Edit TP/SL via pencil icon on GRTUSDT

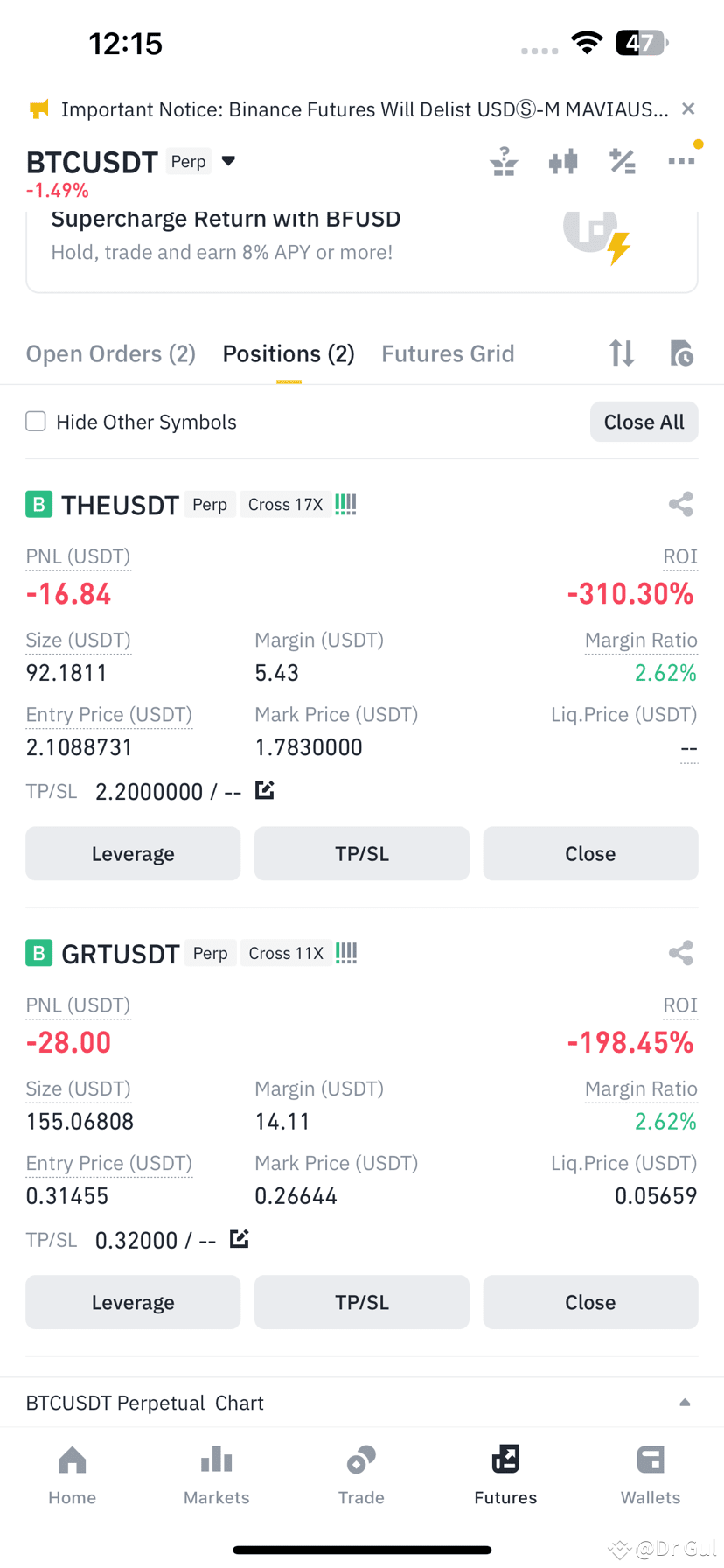coord(239,1238)
